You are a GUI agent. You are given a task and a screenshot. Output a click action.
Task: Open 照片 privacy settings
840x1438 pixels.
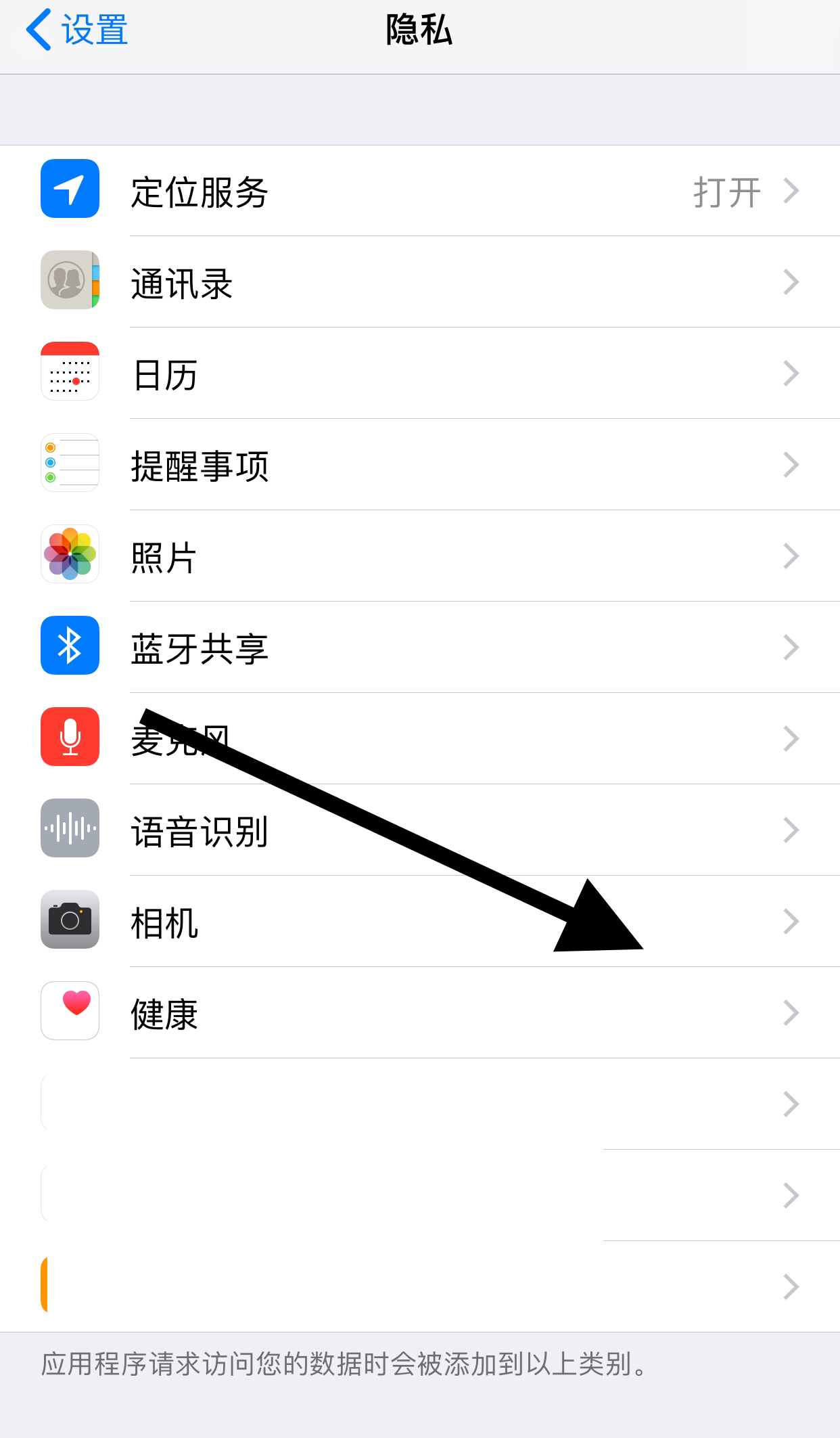point(420,556)
